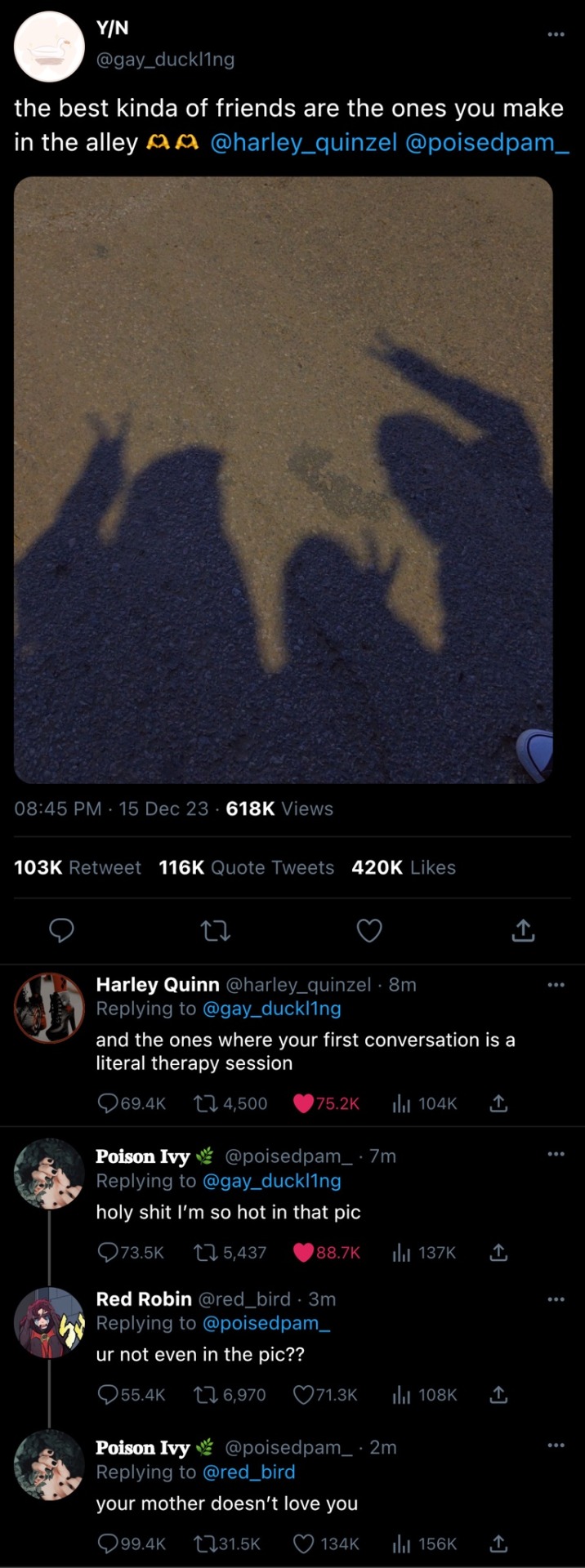
Task: View the 116K Quote Tweets
Action: 246,867
